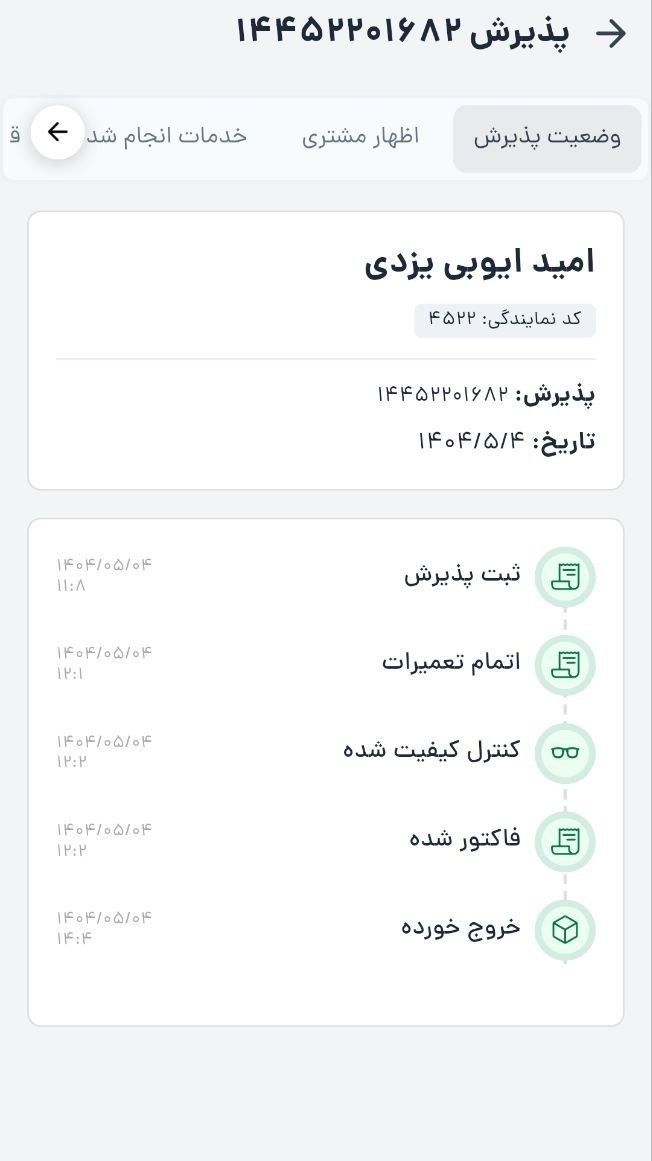Tap the round arrow to scroll tabs
652x1161 pixels.
pyautogui.click(x=57, y=132)
